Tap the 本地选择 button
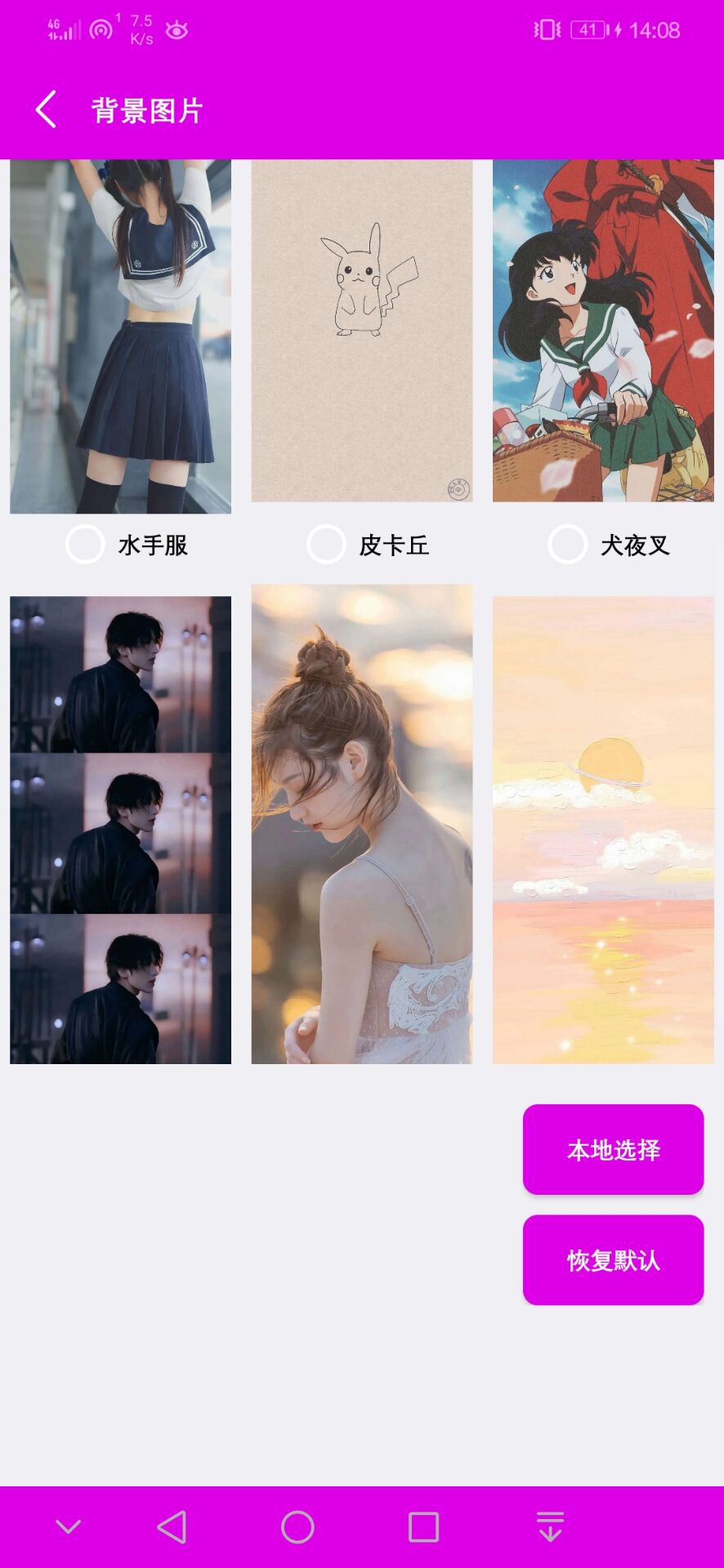The width and height of the screenshot is (724, 1568). pyautogui.click(x=613, y=1150)
